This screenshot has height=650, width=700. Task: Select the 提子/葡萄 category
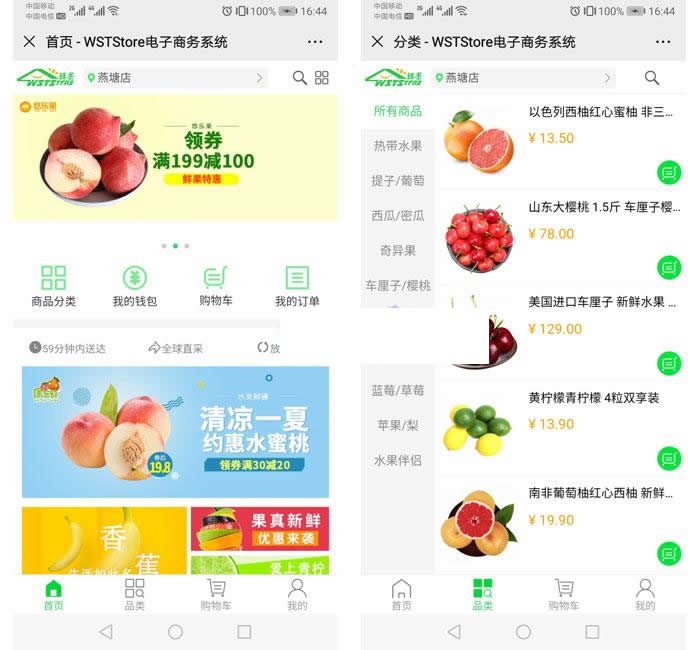pyautogui.click(x=397, y=181)
